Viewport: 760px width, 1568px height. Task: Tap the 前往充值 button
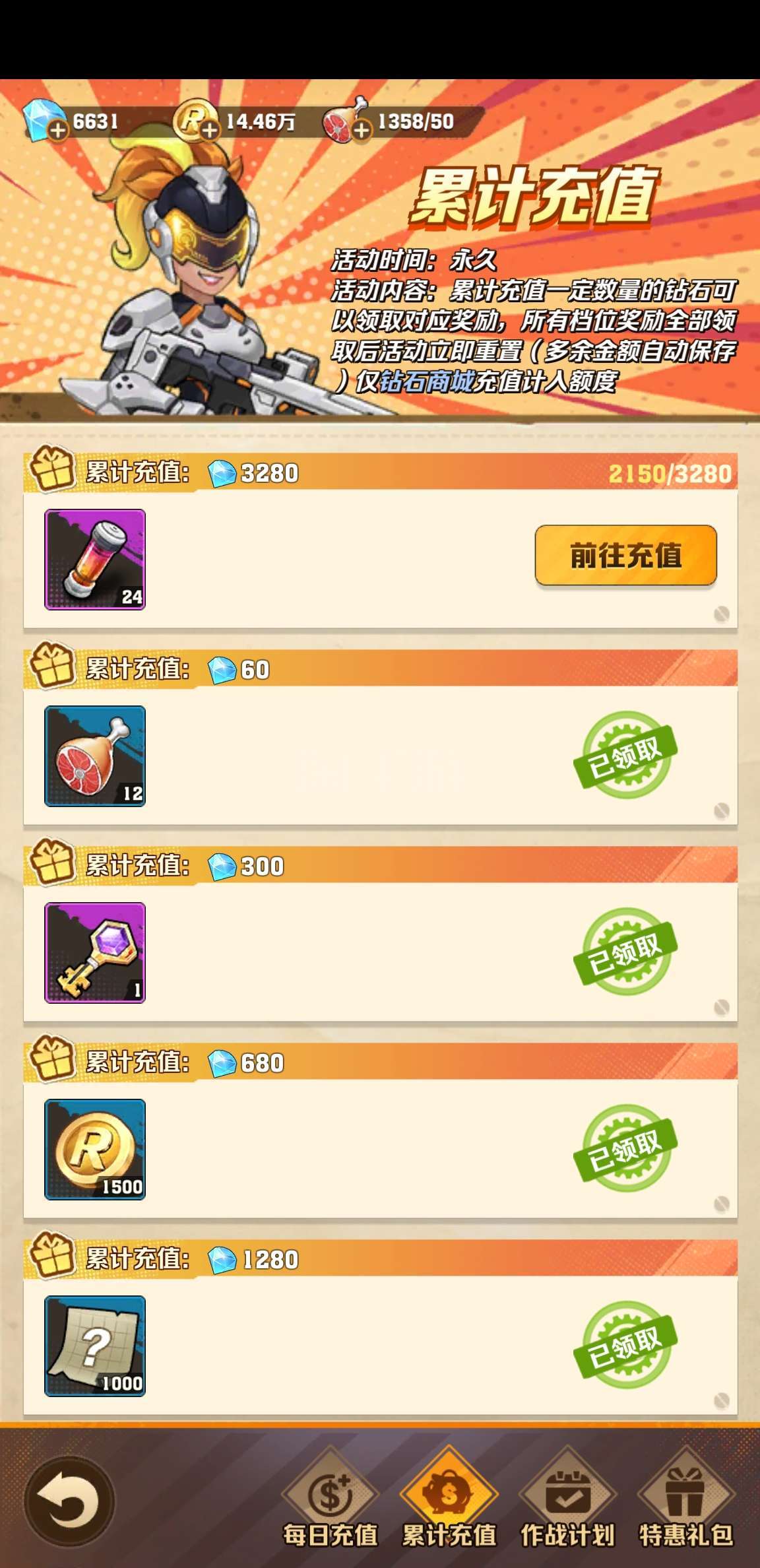625,555
